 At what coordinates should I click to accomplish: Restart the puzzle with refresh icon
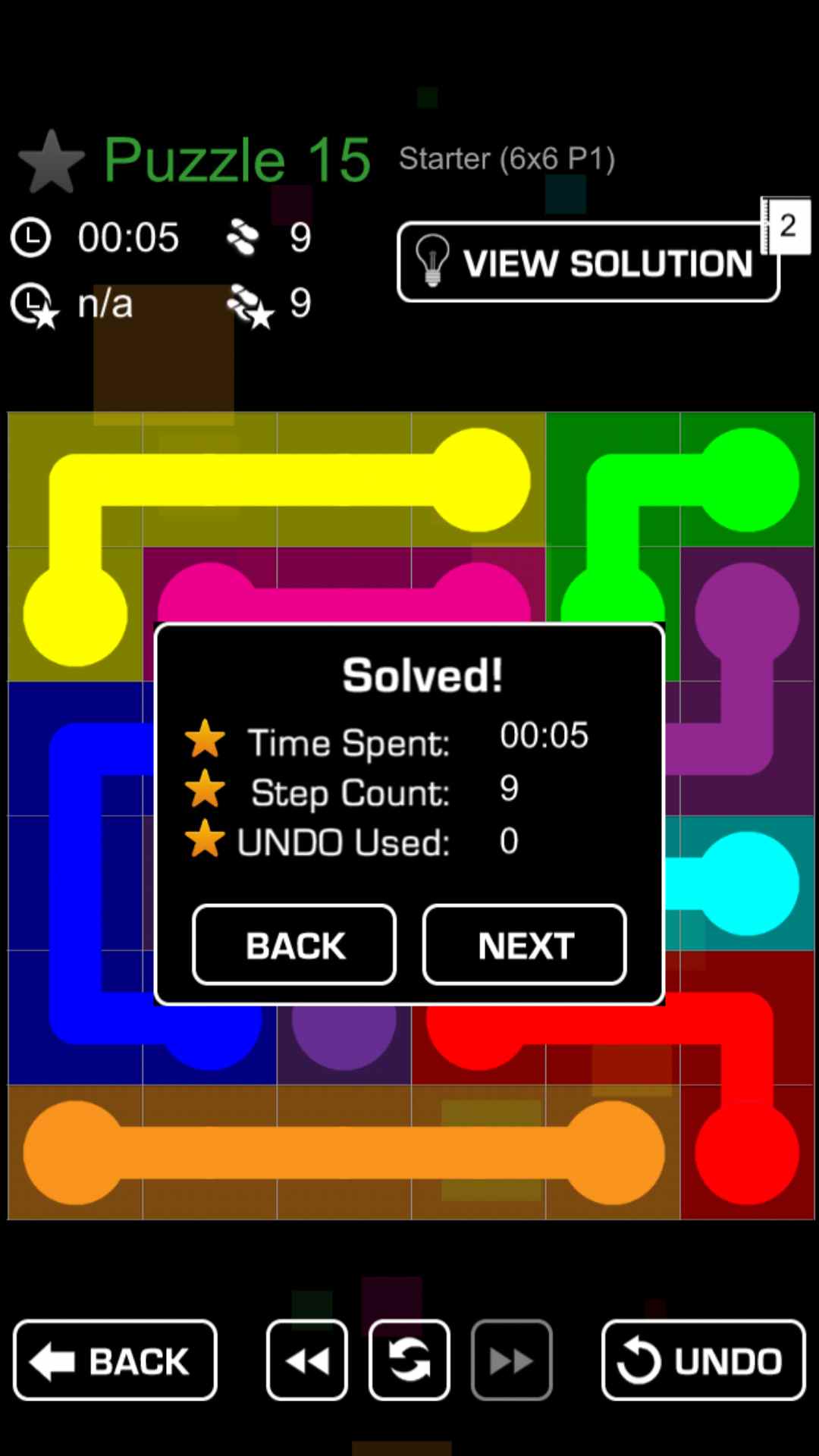click(409, 1360)
